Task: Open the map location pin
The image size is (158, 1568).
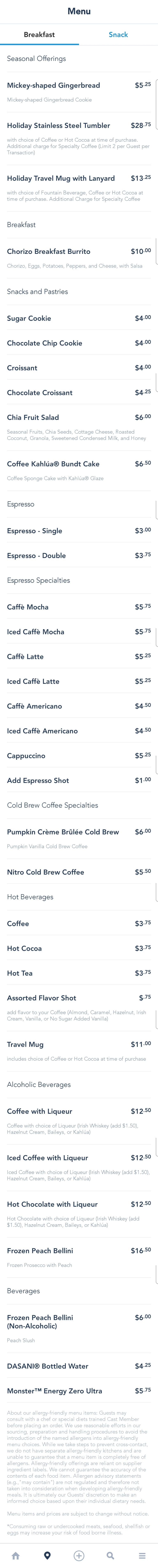Action: point(47,1555)
